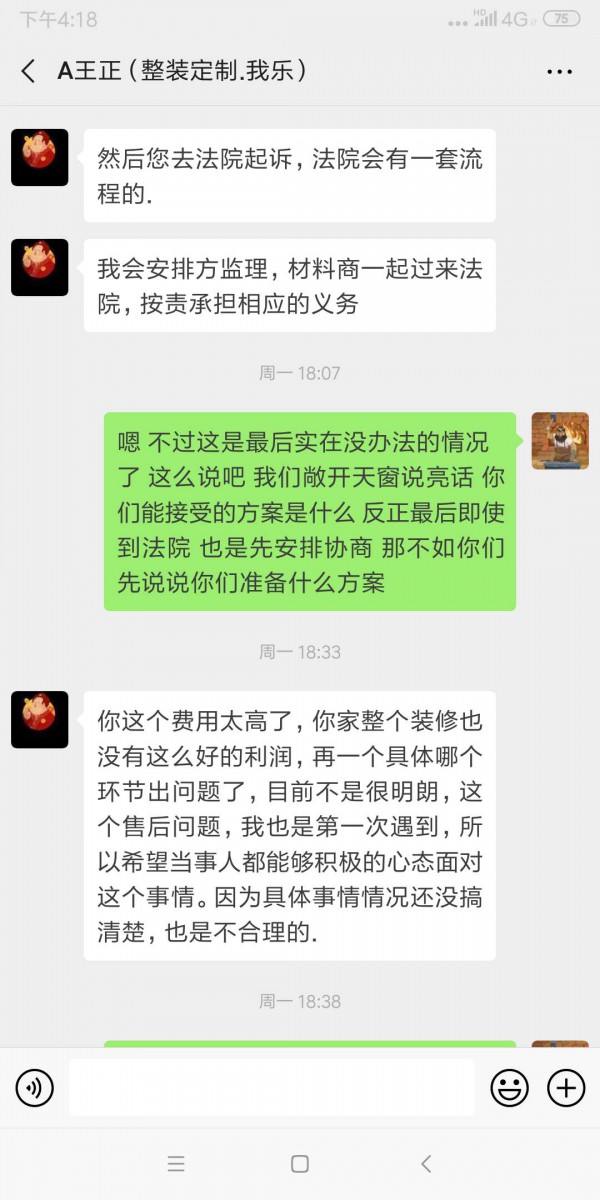Switch to voice message input
Image resolution: width=600 pixels, height=1200 pixels.
point(35,1087)
